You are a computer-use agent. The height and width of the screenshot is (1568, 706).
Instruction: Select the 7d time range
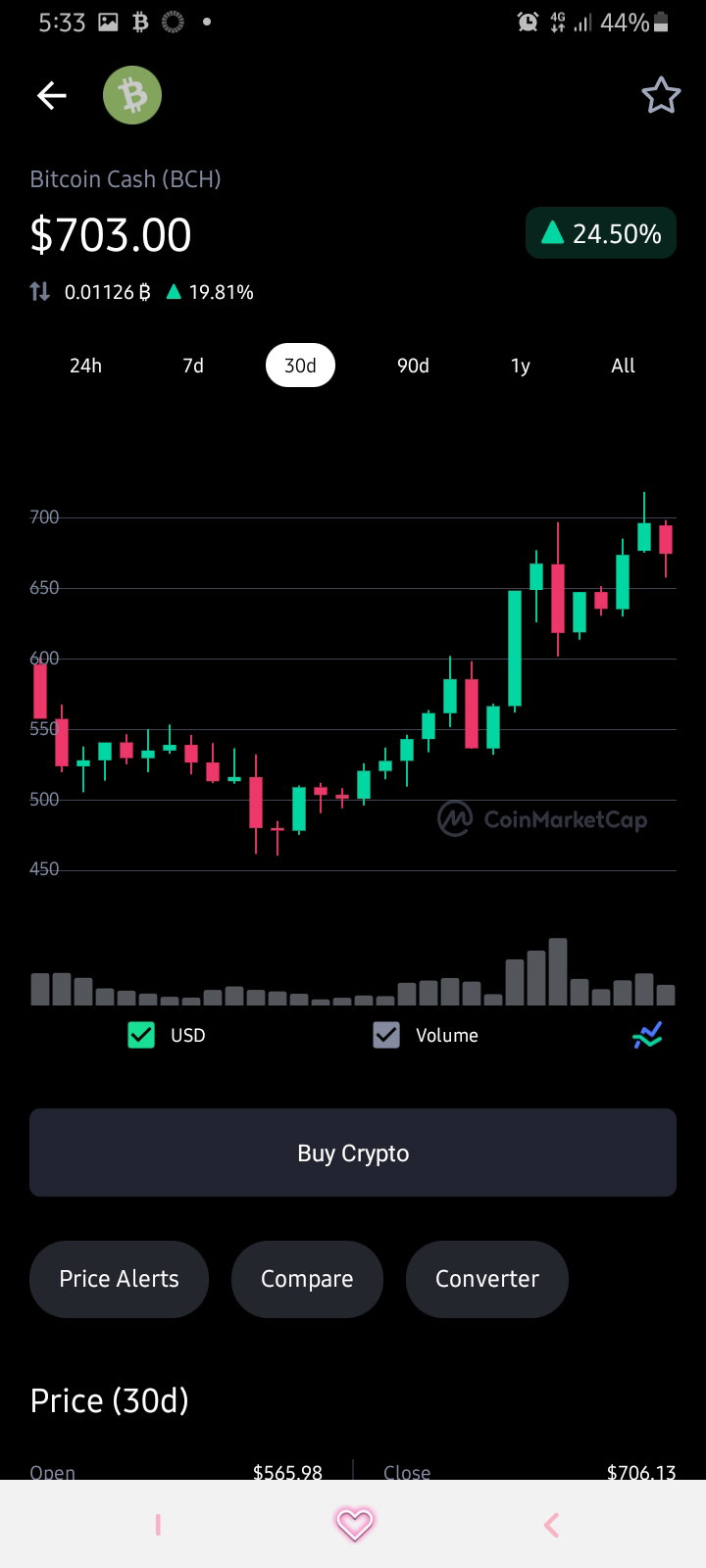[193, 366]
